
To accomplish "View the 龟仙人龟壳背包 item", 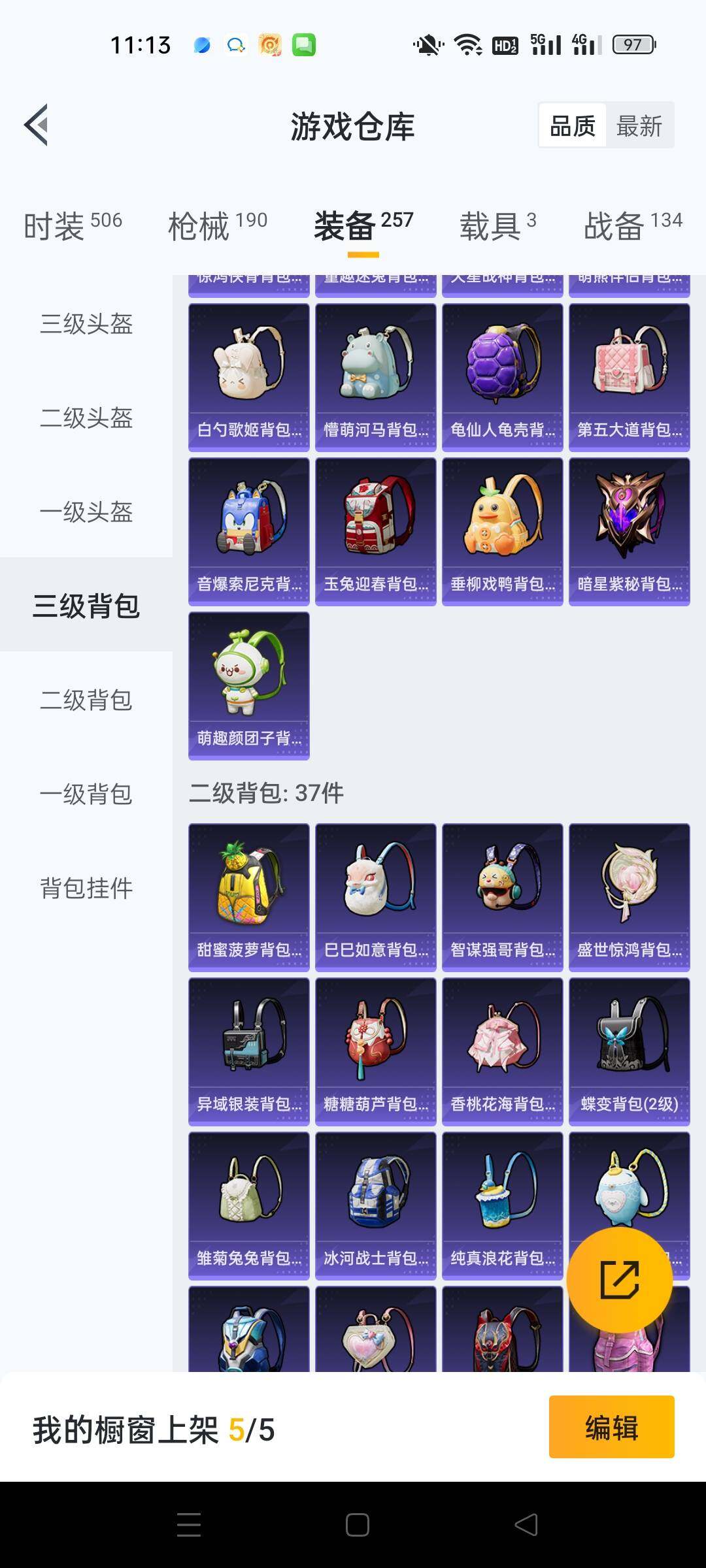I will [502, 377].
